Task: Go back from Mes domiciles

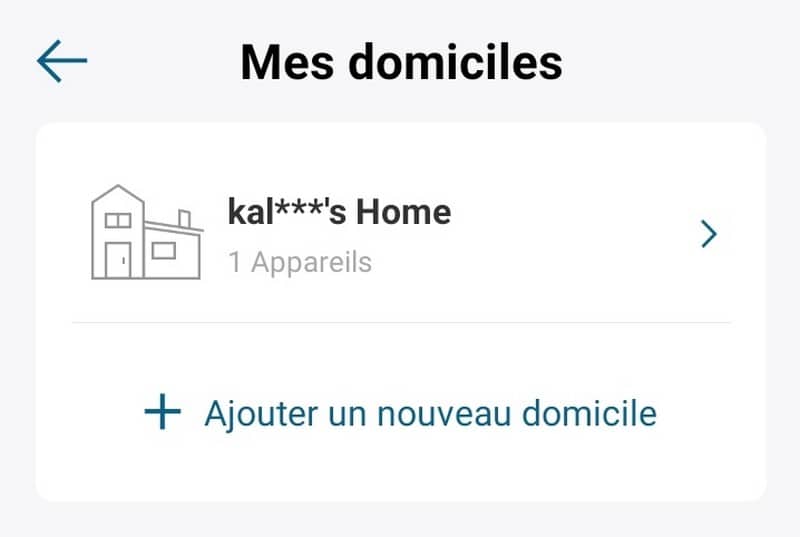Action: 62,62
